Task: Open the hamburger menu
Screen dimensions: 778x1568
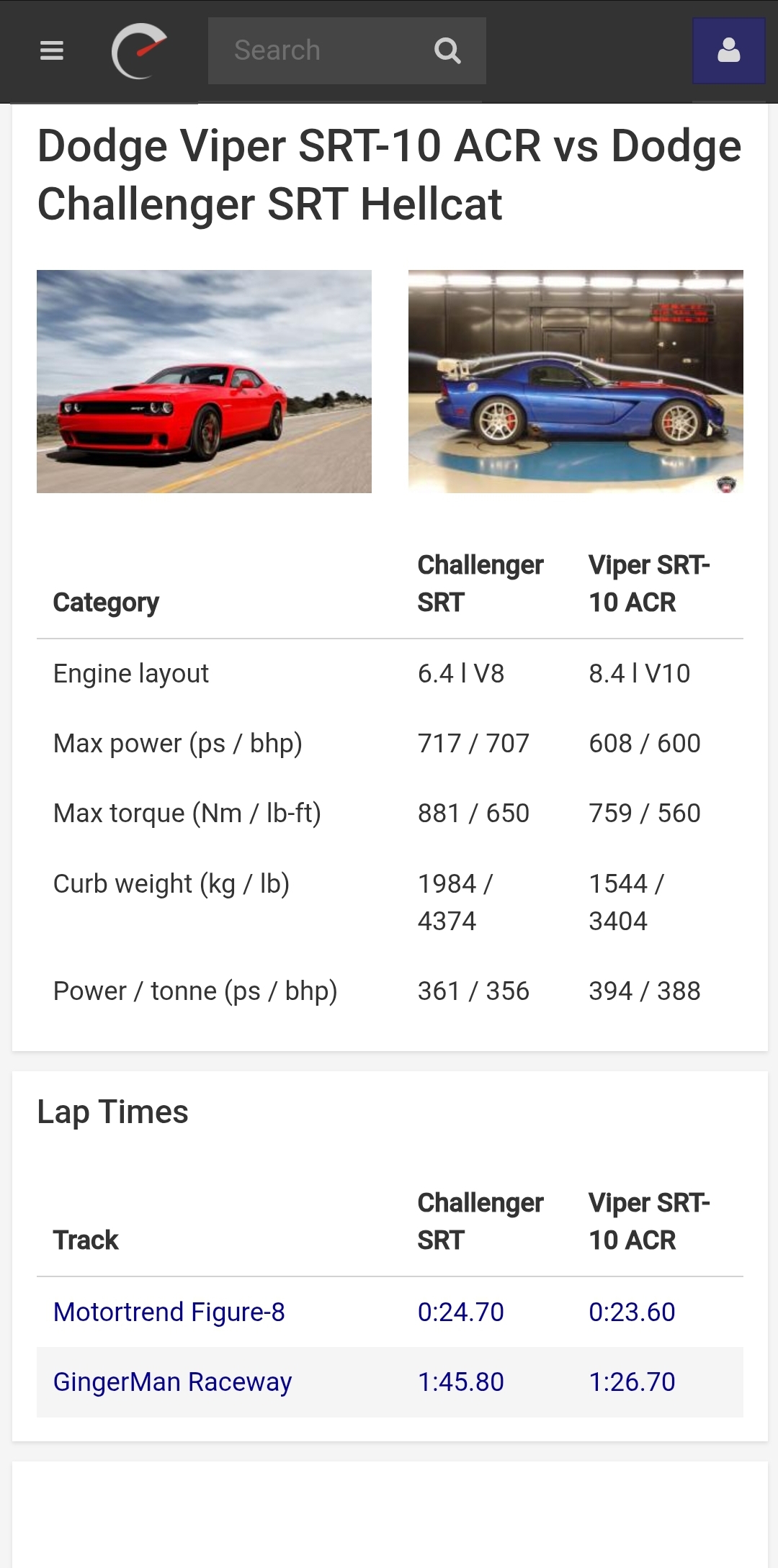Action: coord(52,51)
